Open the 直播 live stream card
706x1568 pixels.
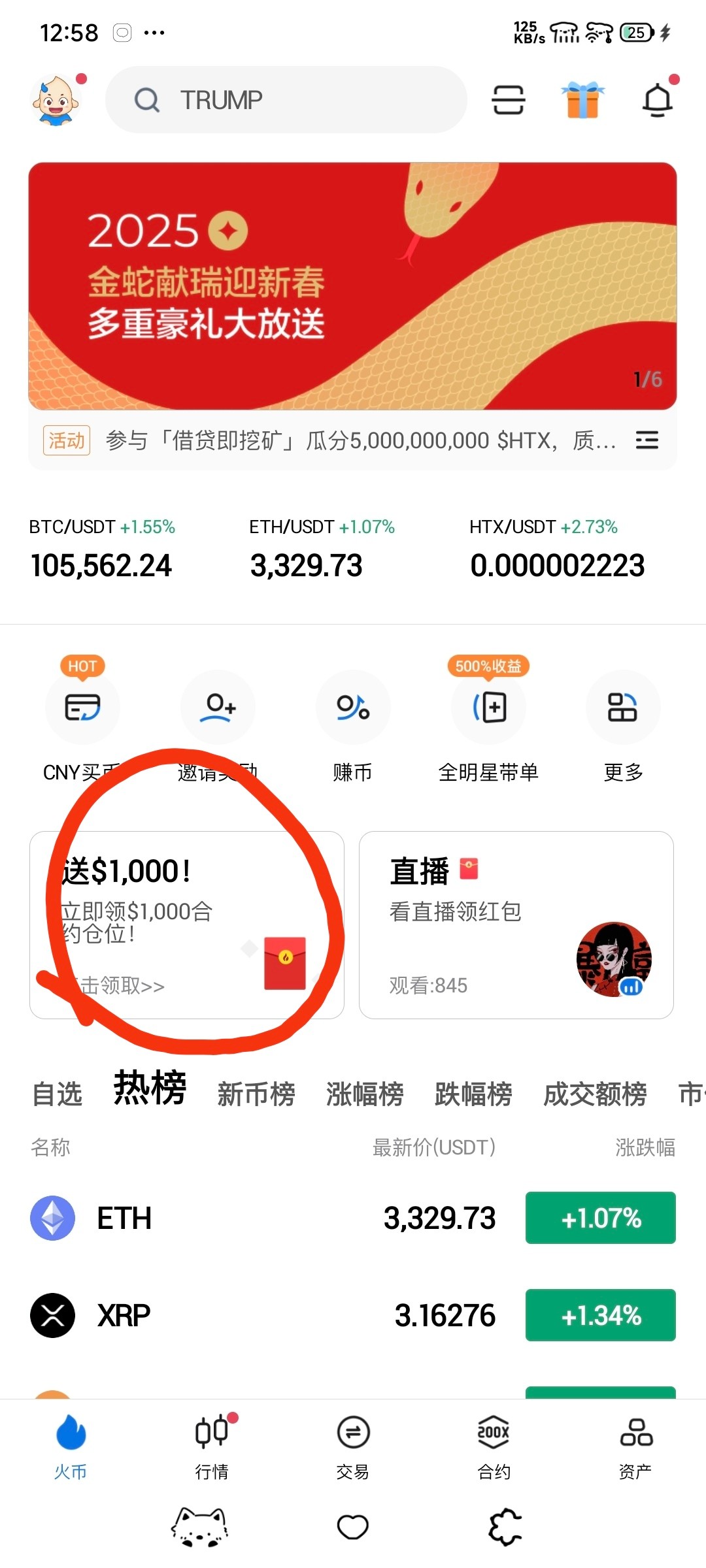point(516,924)
